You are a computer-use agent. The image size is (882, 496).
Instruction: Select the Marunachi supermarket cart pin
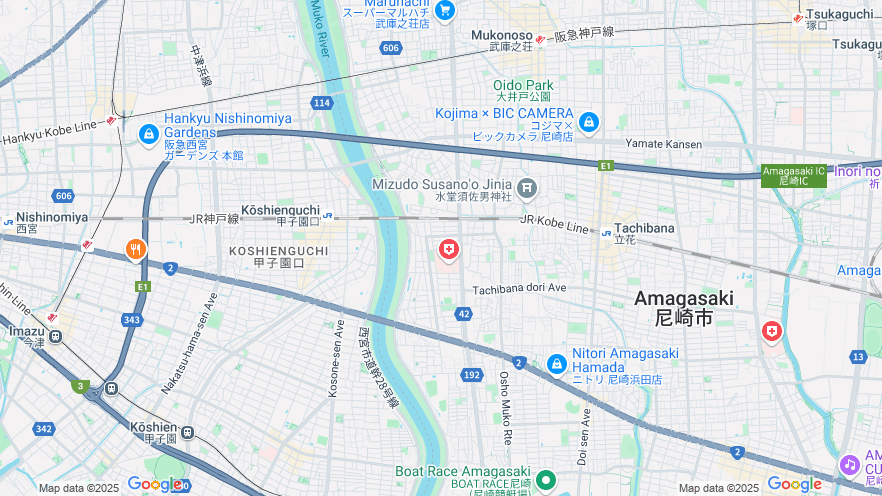point(445,10)
